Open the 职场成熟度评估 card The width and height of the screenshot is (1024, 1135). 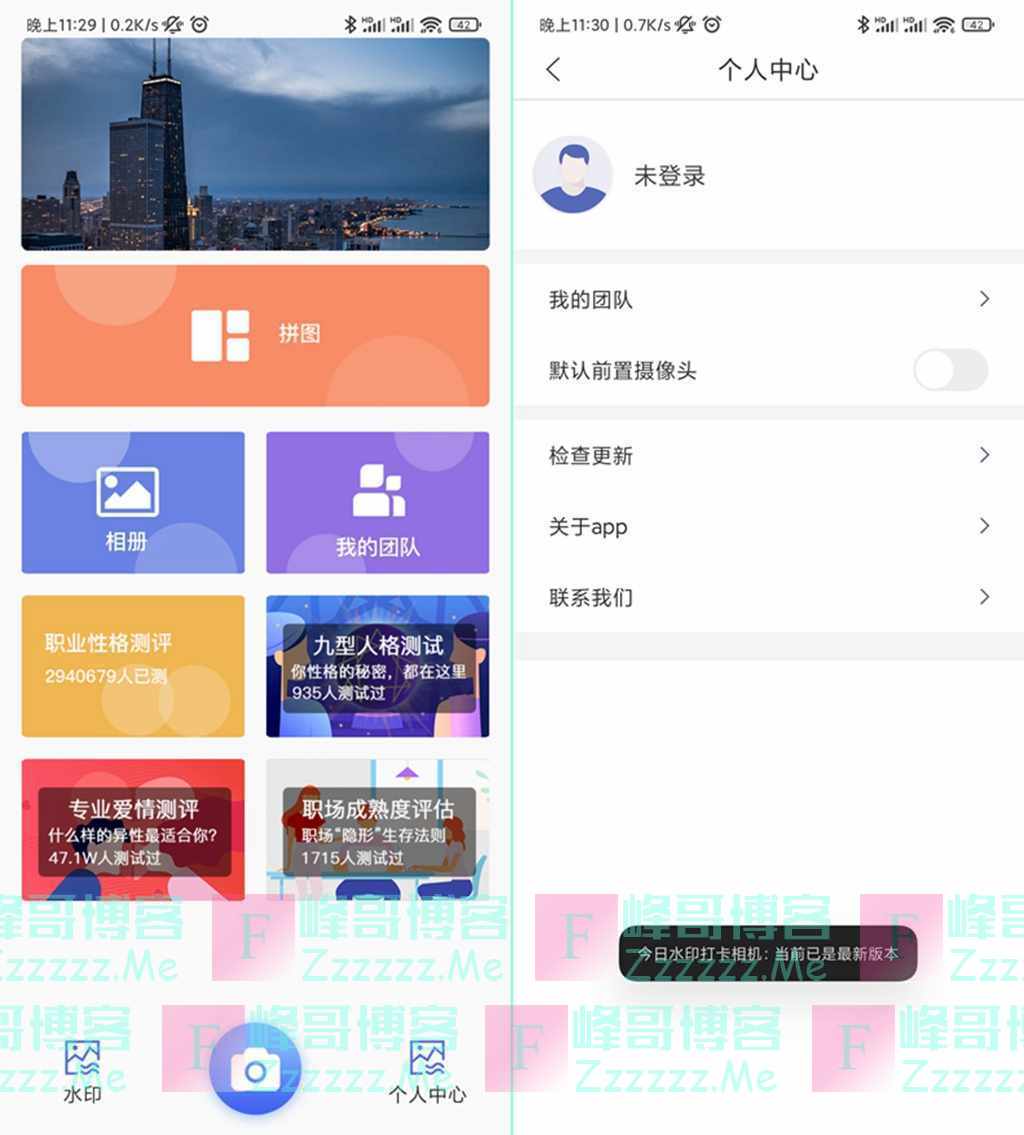click(377, 829)
